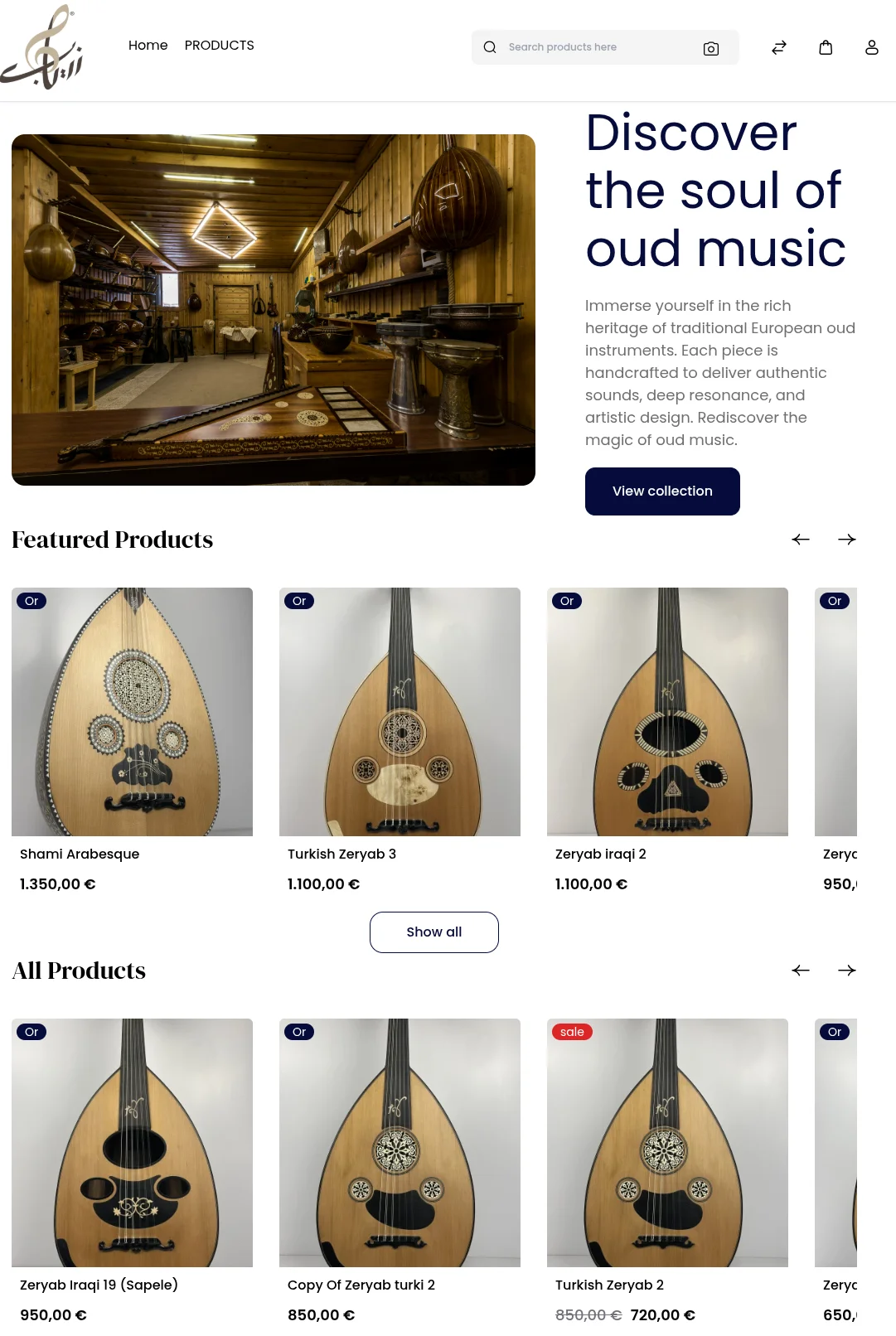Image resolution: width=896 pixels, height=1336 pixels.
Task: Open the user account icon
Action: click(x=871, y=47)
